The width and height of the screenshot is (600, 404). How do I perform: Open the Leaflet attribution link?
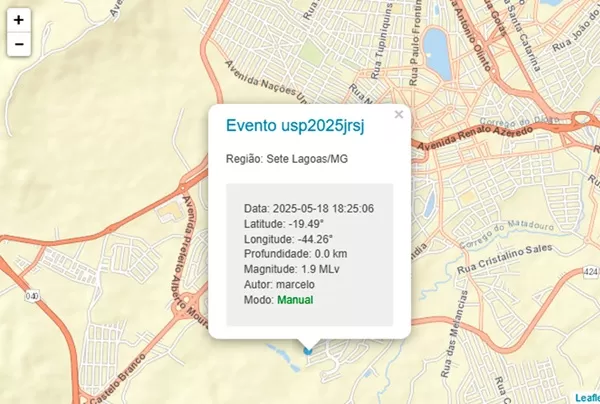587,397
